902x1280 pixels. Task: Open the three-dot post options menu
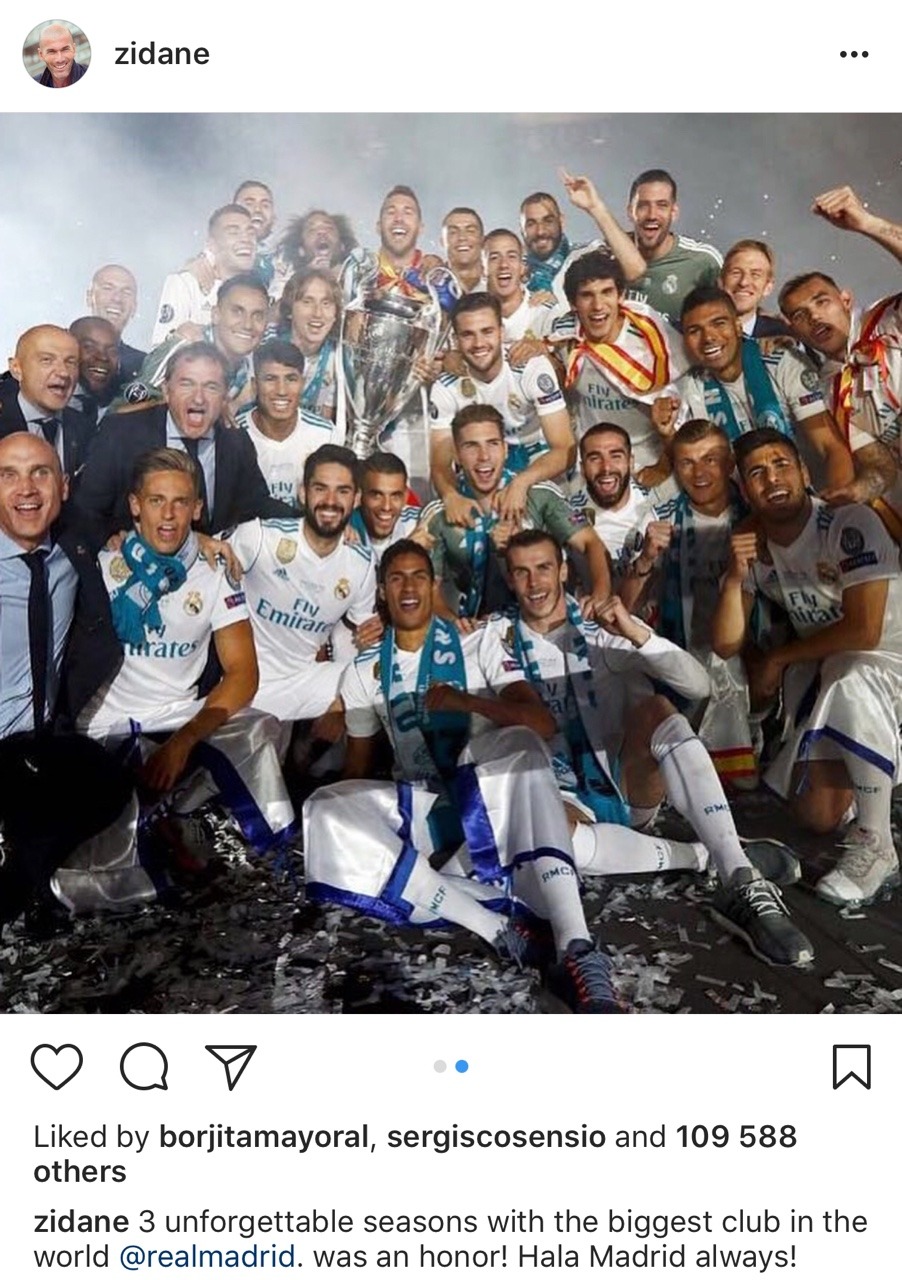[853, 55]
